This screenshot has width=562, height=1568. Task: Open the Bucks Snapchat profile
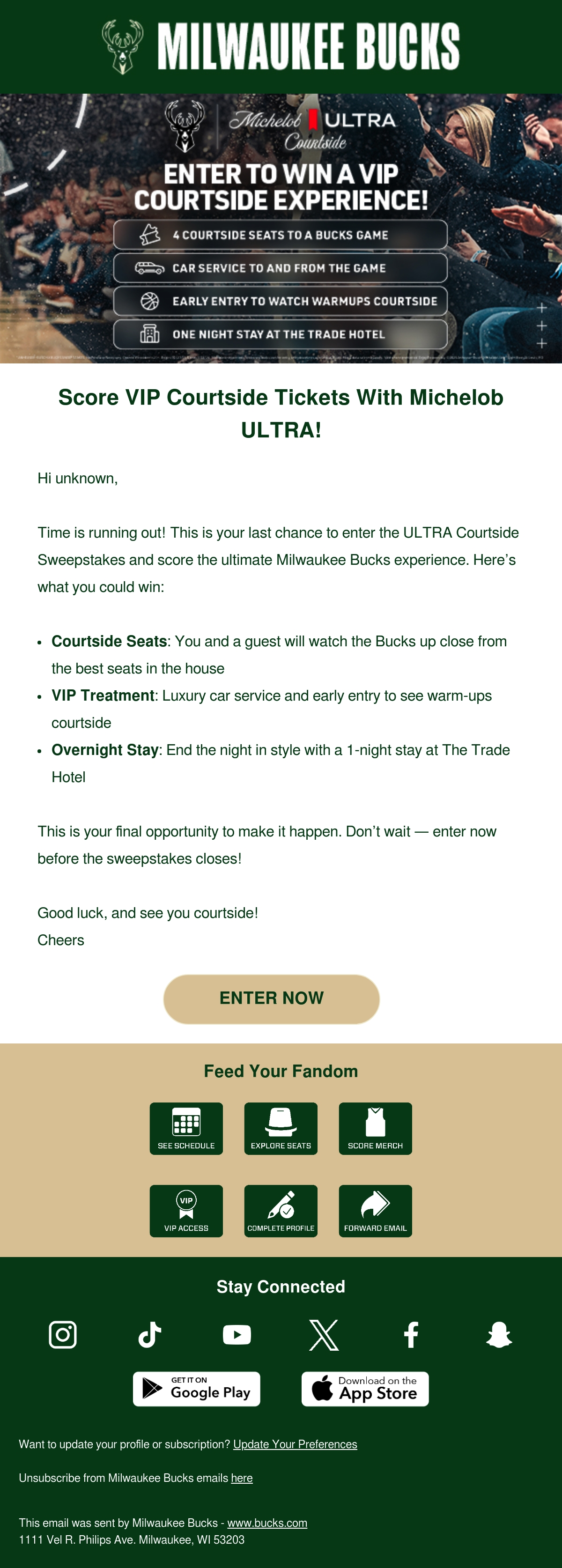tap(499, 1335)
